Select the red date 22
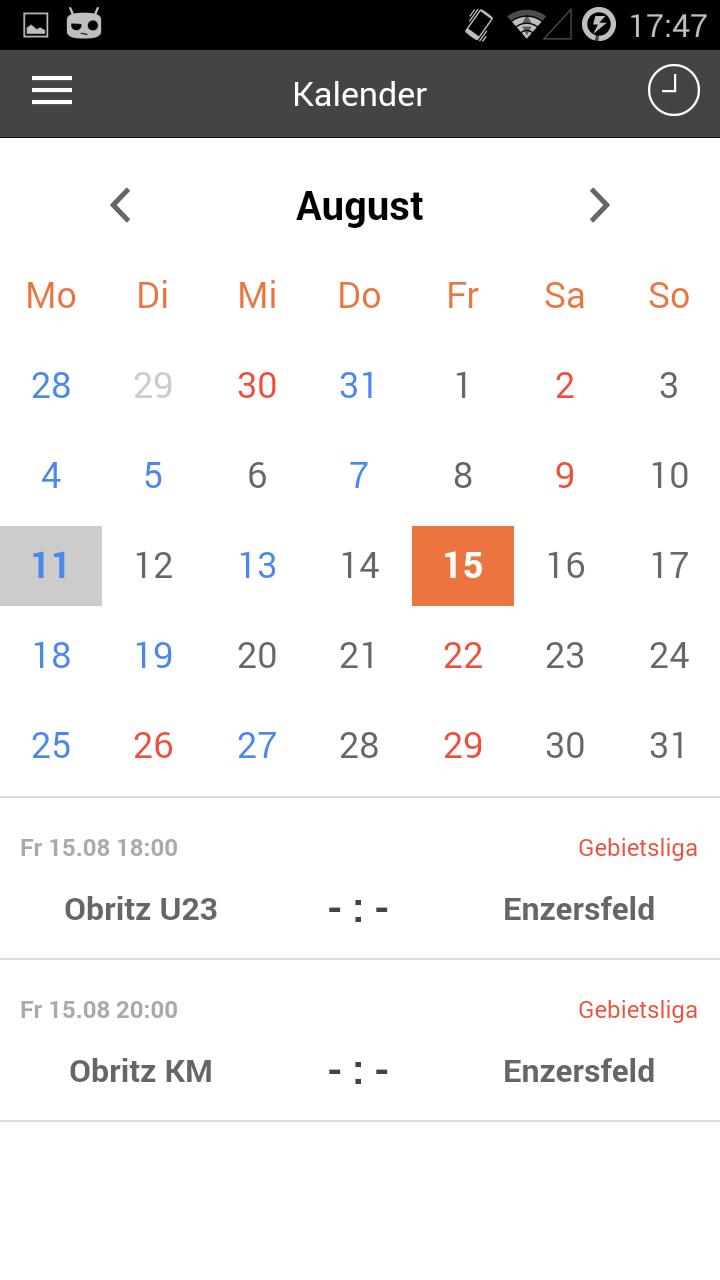 click(x=462, y=655)
